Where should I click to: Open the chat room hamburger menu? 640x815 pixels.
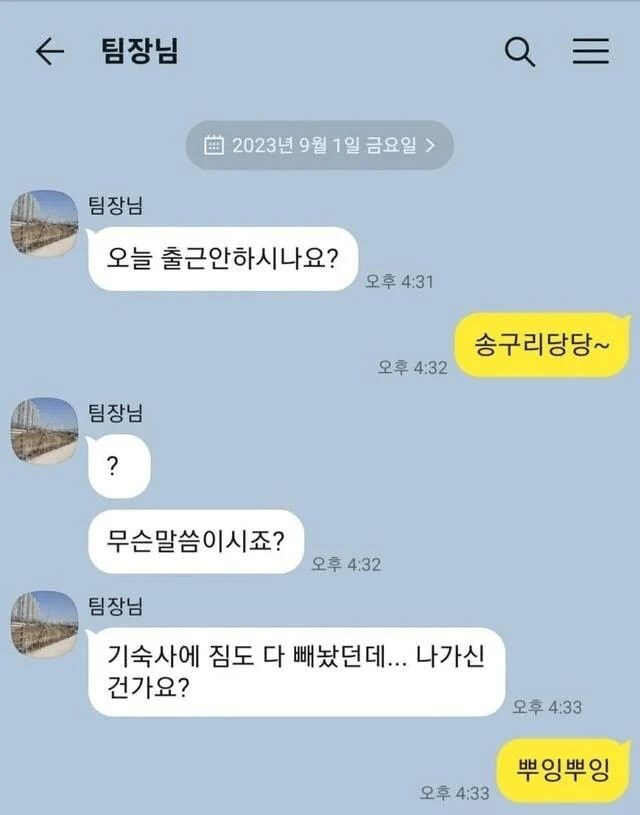coord(591,52)
